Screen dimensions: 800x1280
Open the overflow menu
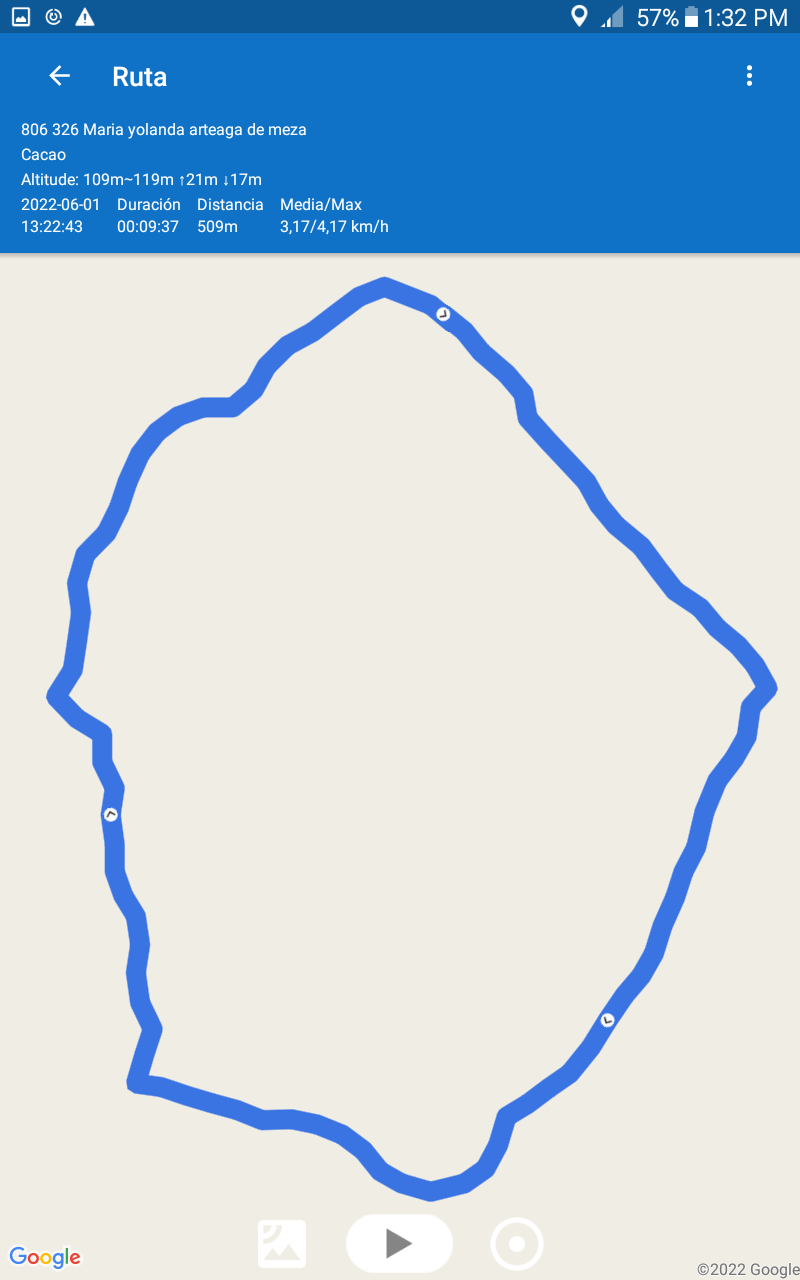click(x=749, y=76)
